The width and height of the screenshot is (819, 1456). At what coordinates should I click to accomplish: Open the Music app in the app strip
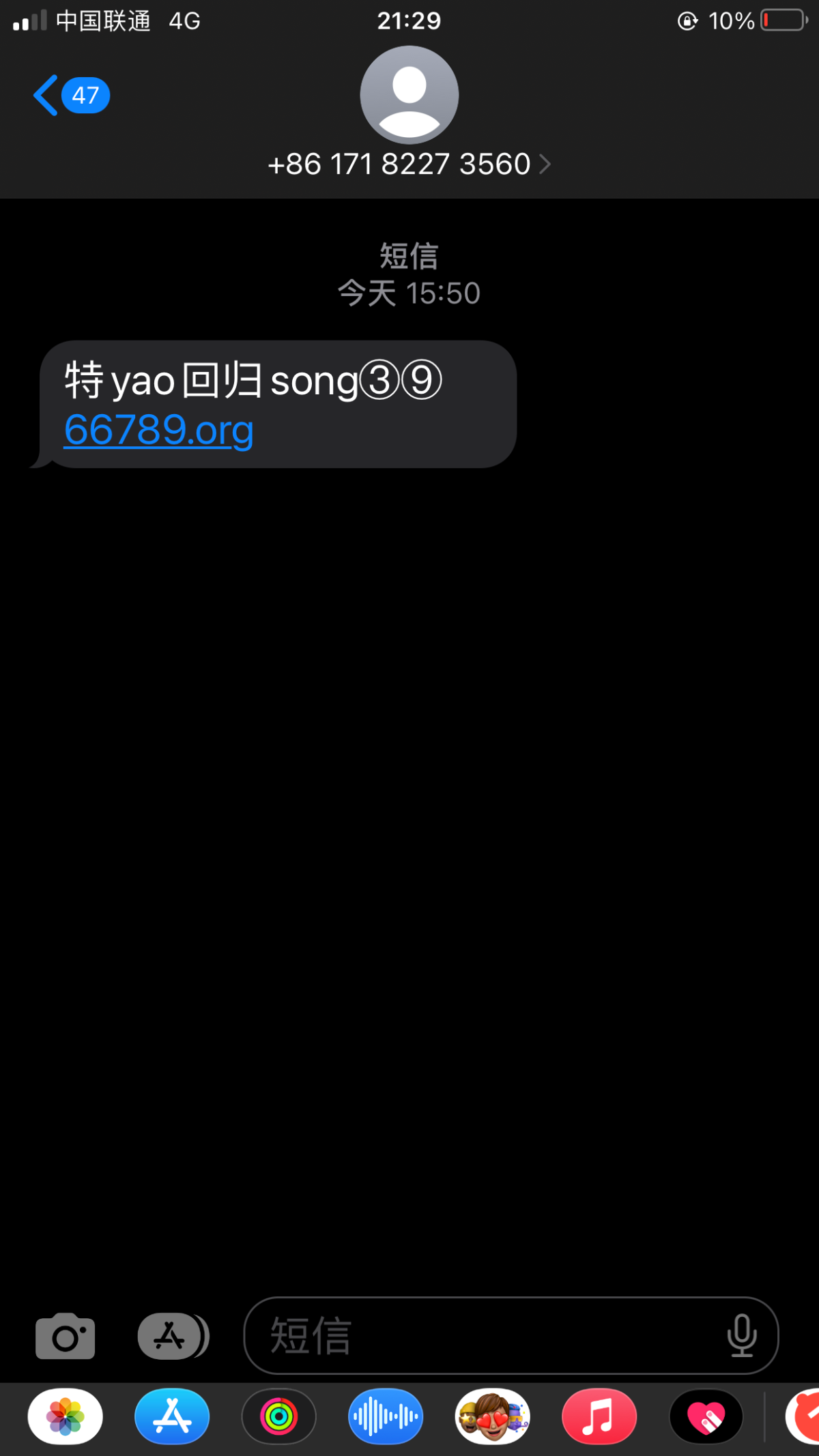point(599,1418)
